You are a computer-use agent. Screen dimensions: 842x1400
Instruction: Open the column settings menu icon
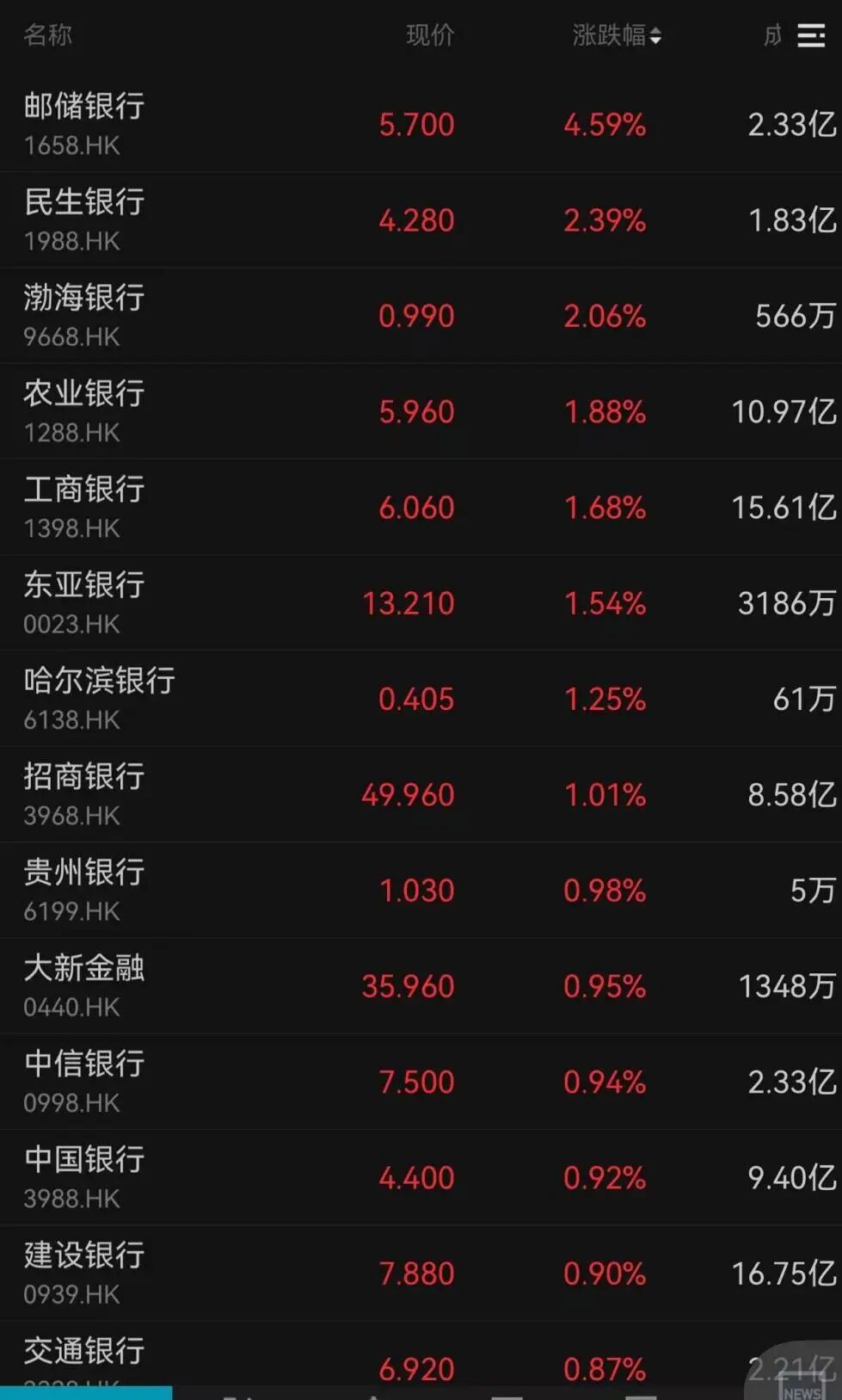(811, 35)
